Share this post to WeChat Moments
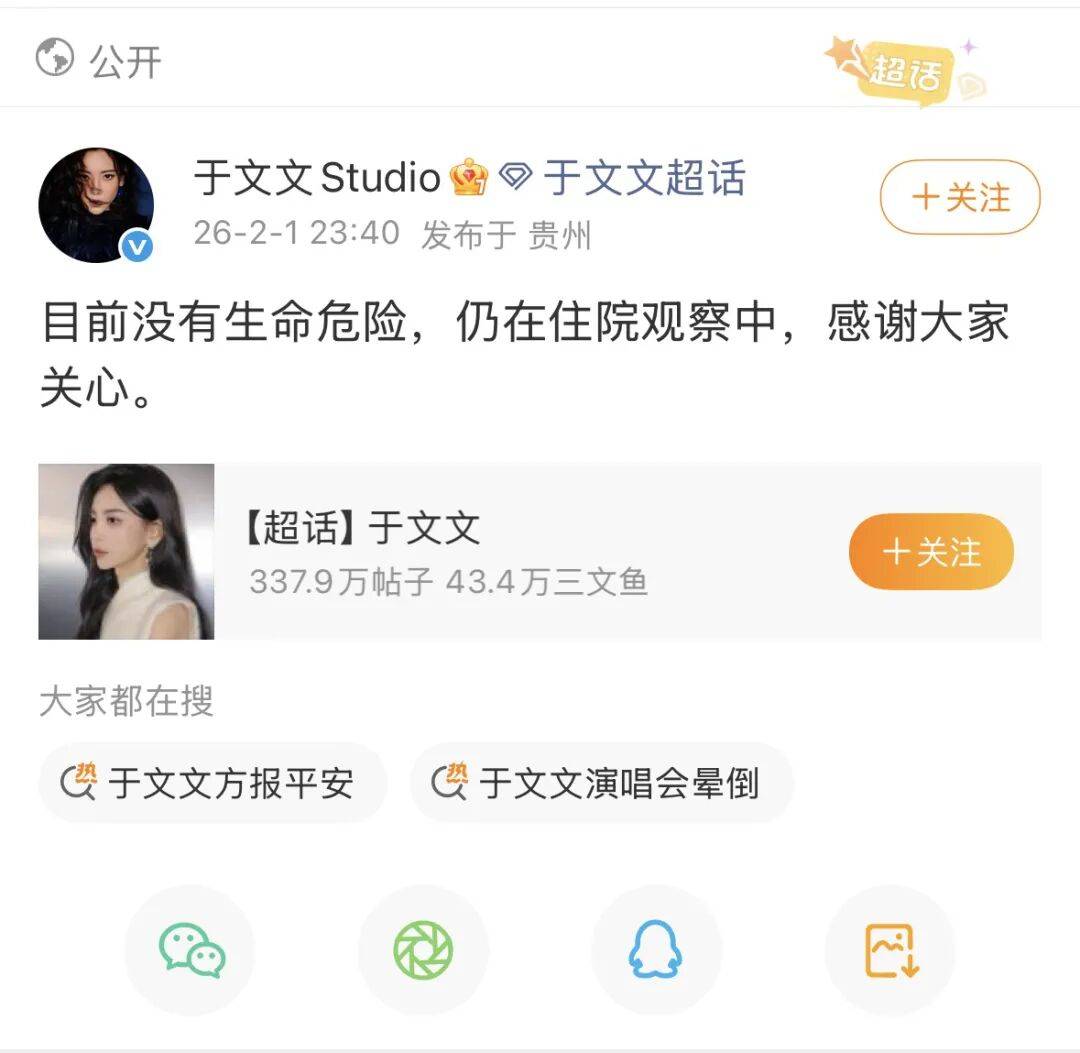 pos(423,949)
